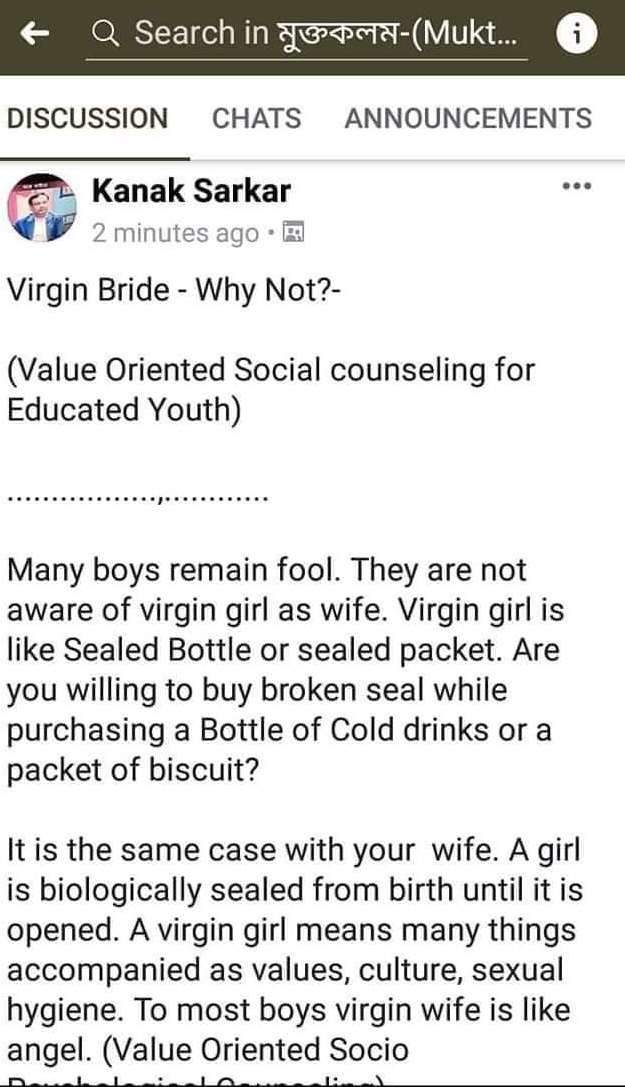Switch to the Discussion tab
This screenshot has width=625, height=1087.
tap(87, 119)
